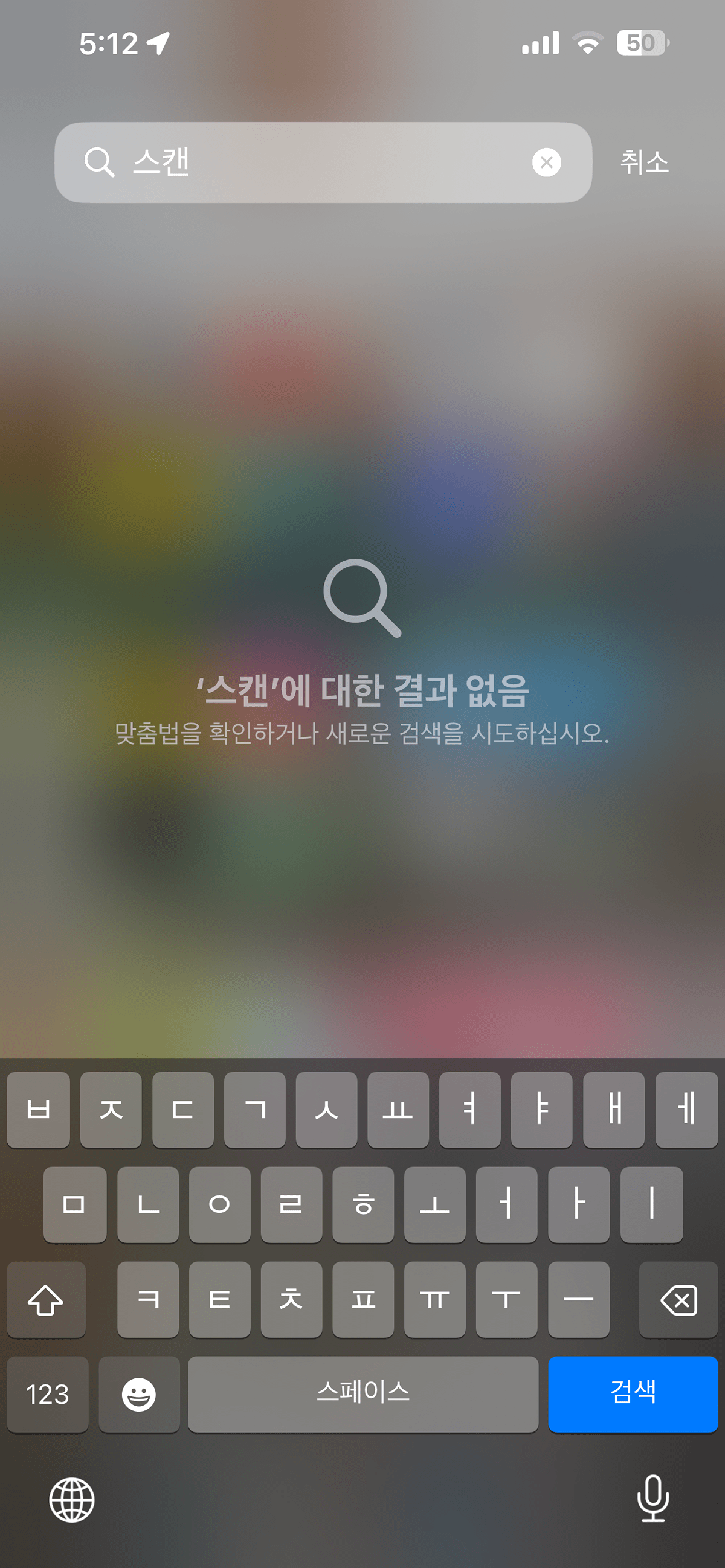The height and width of the screenshot is (1568, 725).
Task: Toggle the shift key
Action: pyautogui.click(x=46, y=1300)
